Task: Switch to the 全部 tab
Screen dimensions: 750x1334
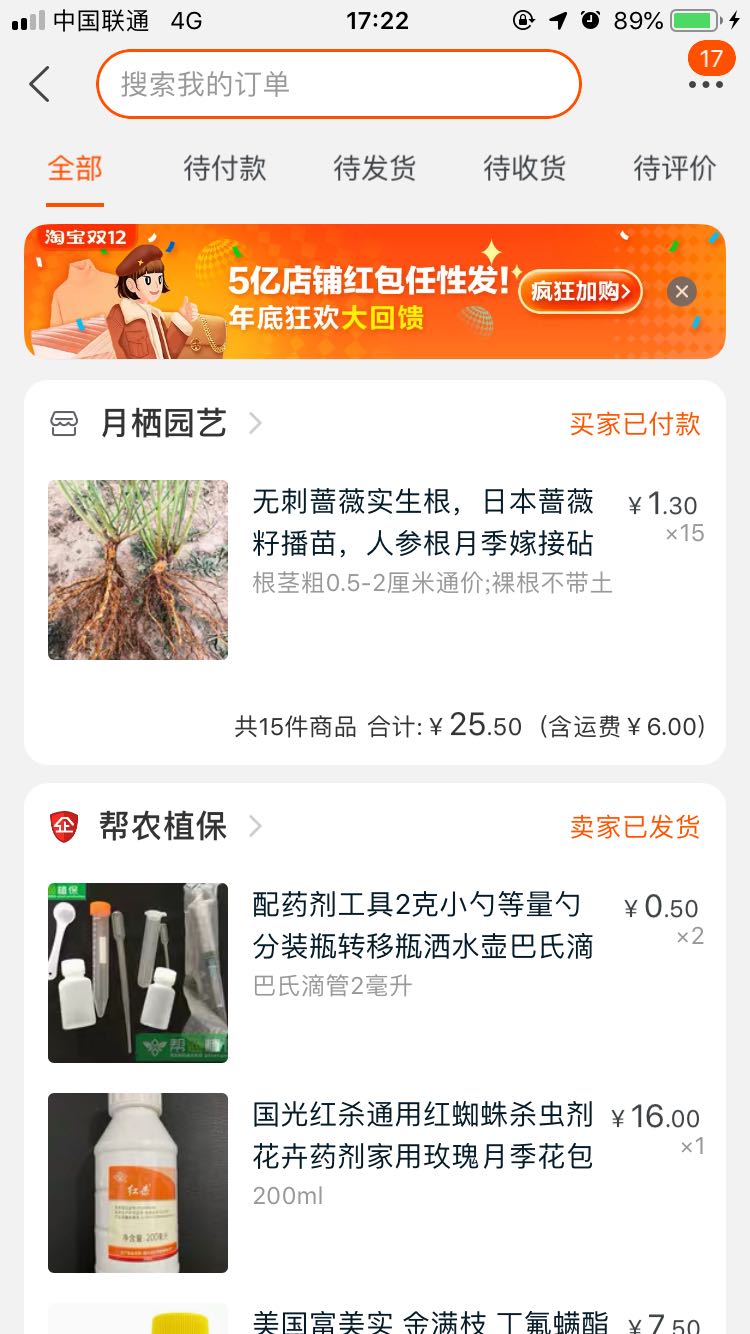Action: tap(75, 168)
